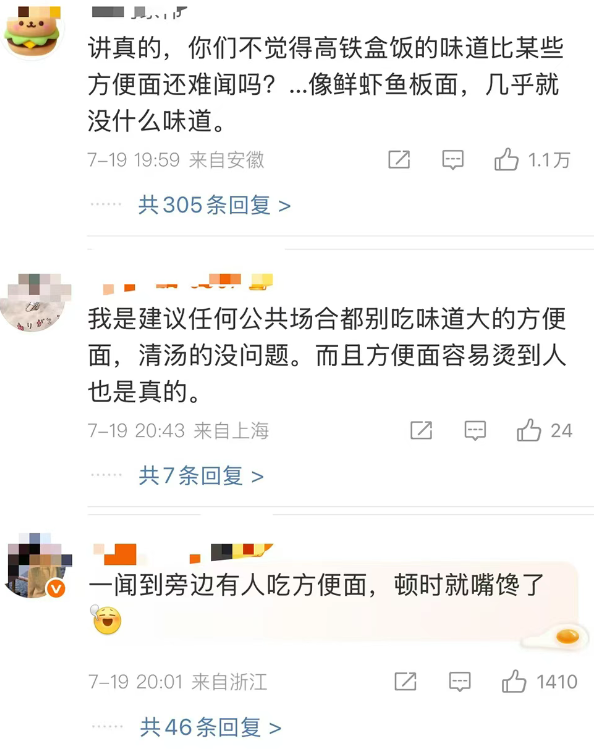608x749 pixels.
Task: Like the comment with 1.1万 likes
Action: click(x=507, y=160)
